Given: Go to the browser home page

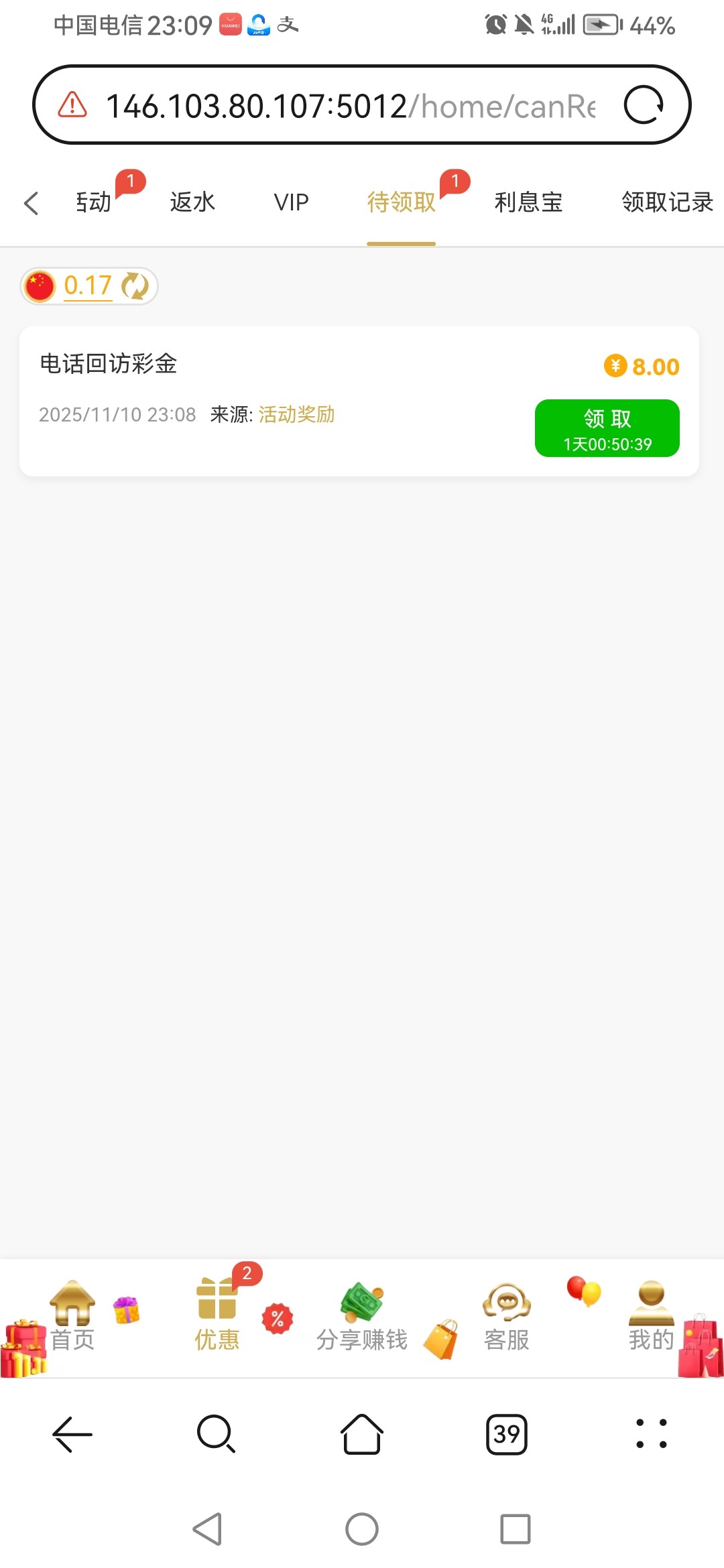Looking at the screenshot, I should point(362,1435).
